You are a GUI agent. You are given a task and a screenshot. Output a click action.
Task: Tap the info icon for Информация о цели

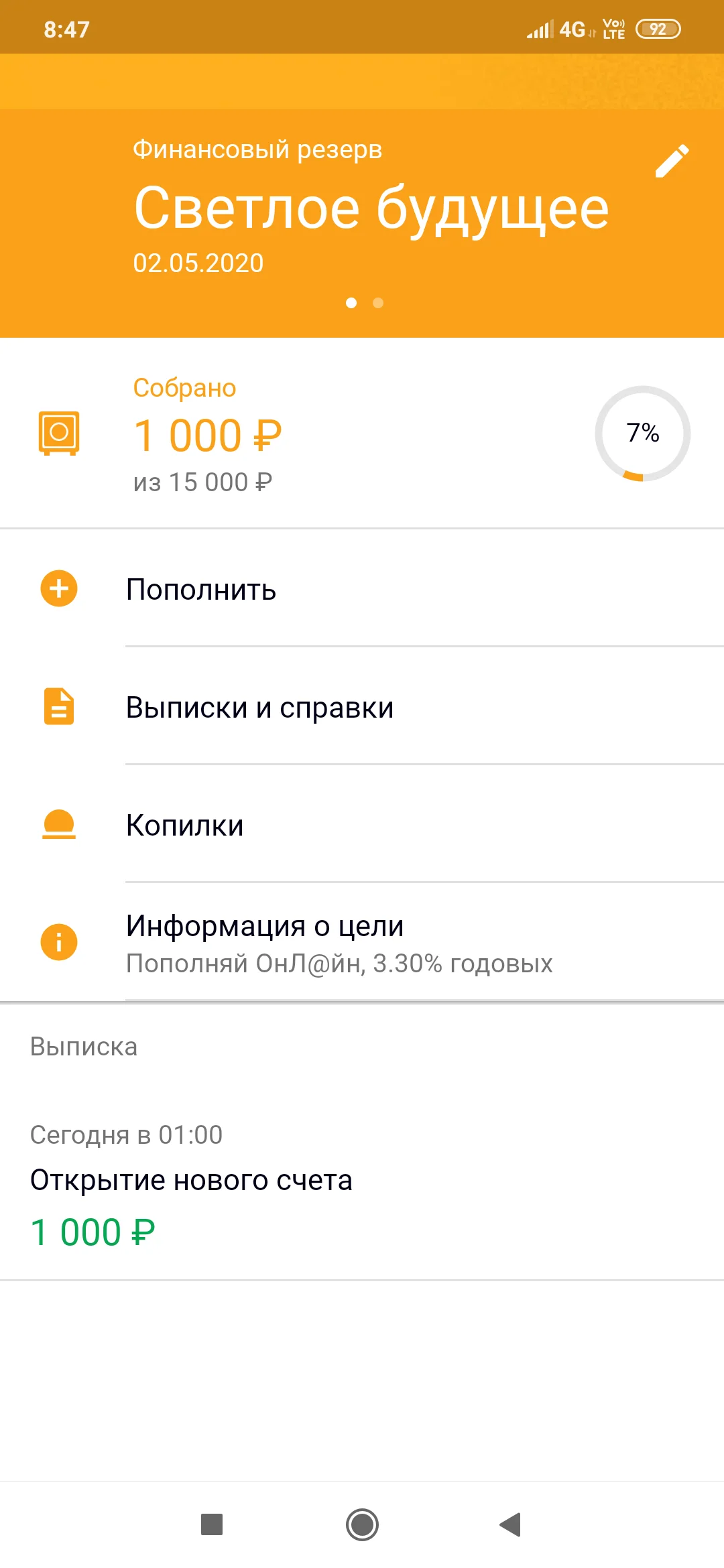pyautogui.click(x=59, y=942)
